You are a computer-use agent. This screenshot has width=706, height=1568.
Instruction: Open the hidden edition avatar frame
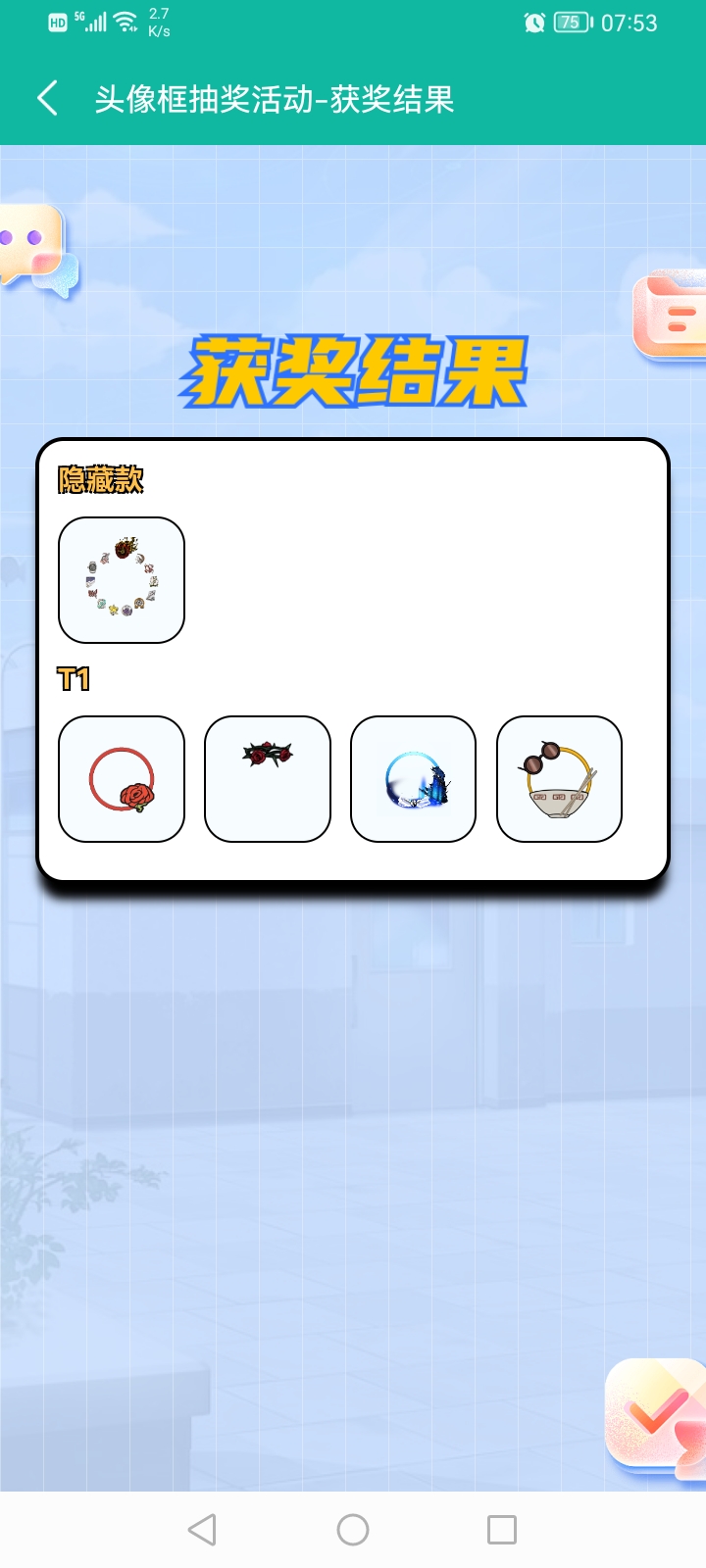[122, 580]
